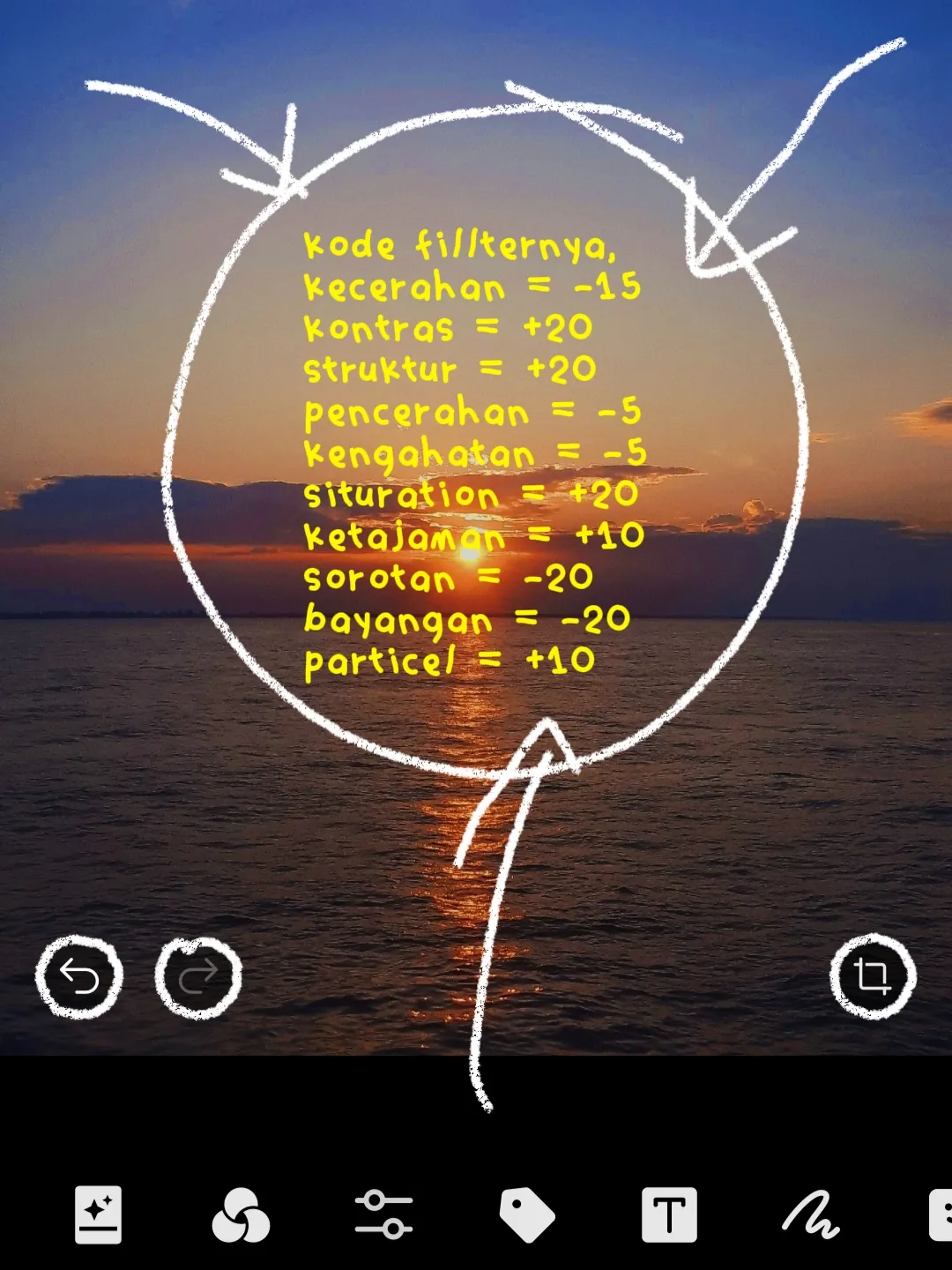Select the 'particel = +10' text line

(450, 659)
